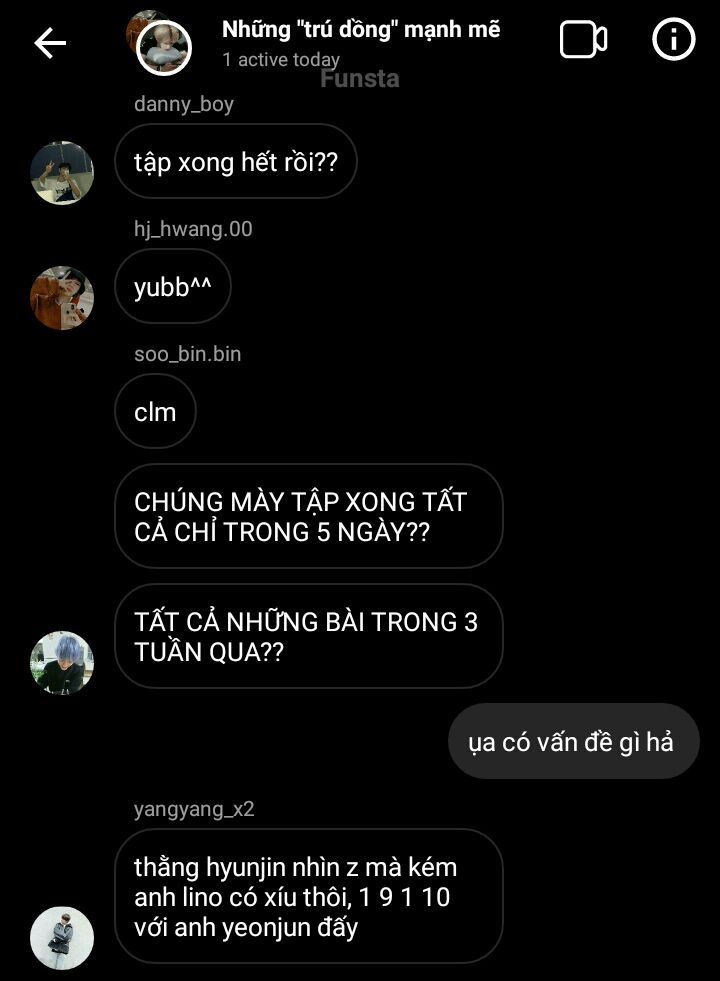
Task: Tap soo_bin.bin's profile avatar
Action: tap(62, 663)
